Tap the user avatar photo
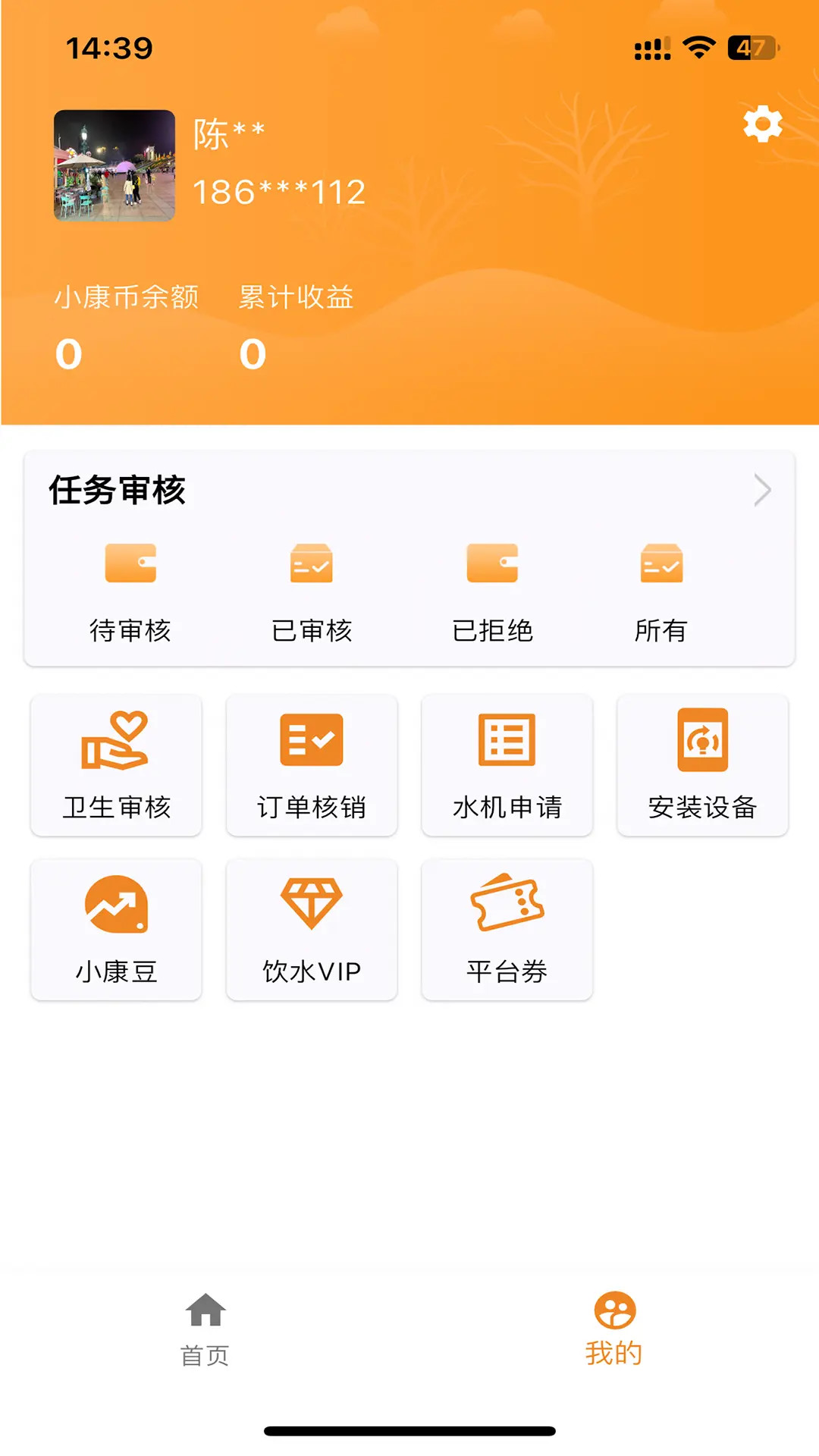This screenshot has width=819, height=1456. coord(115,165)
